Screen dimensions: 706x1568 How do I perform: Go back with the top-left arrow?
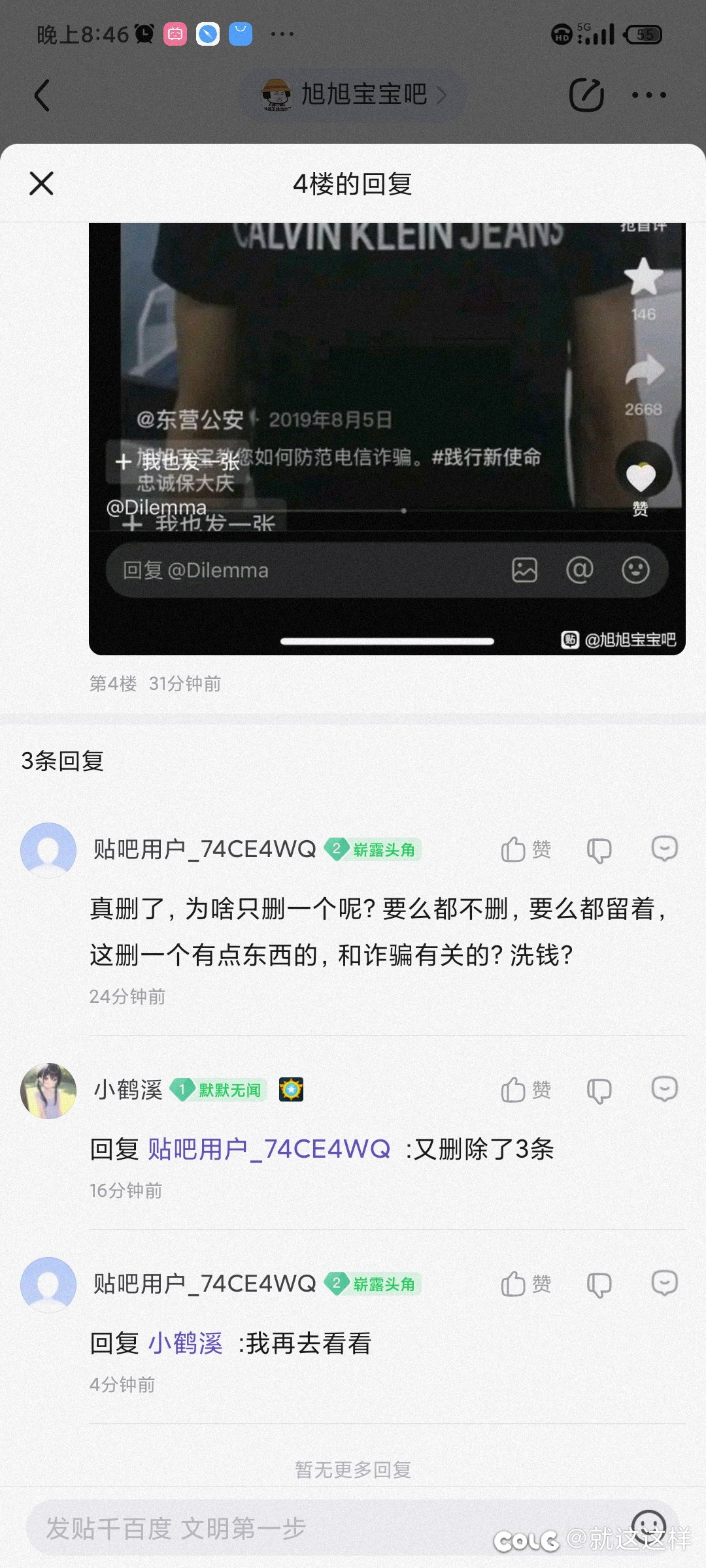click(x=42, y=95)
